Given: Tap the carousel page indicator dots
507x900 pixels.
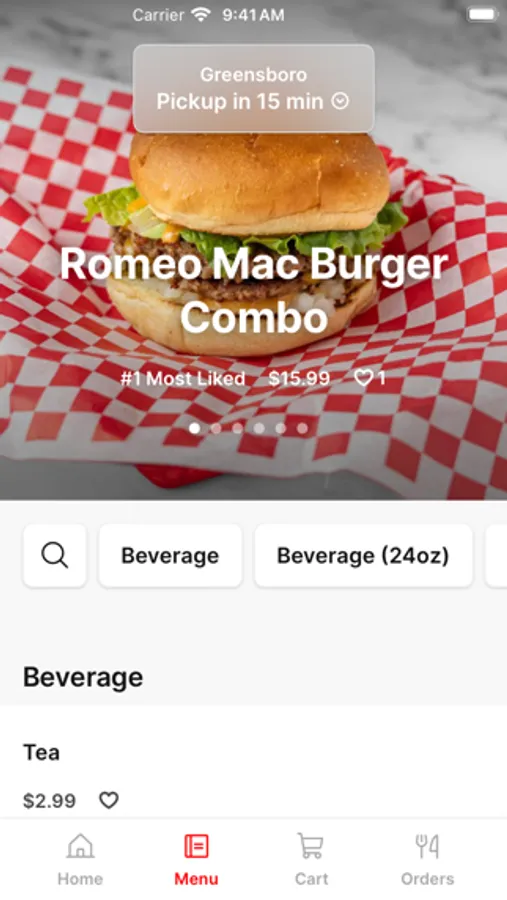Looking at the screenshot, I should click(x=248, y=428).
